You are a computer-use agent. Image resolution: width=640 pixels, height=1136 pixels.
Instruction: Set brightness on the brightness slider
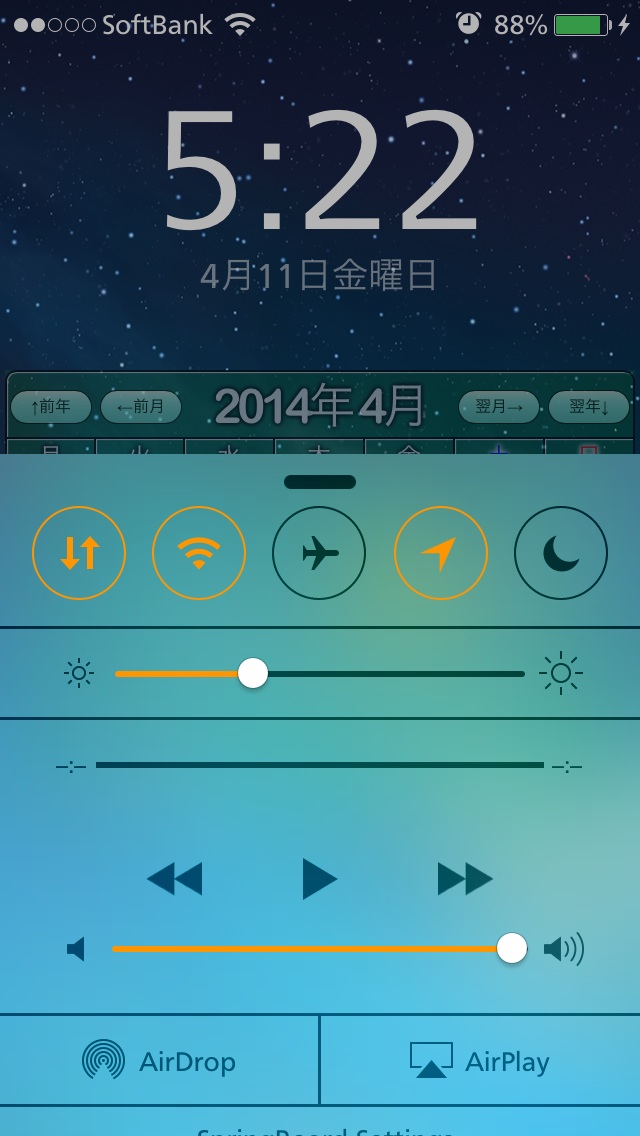(x=253, y=673)
